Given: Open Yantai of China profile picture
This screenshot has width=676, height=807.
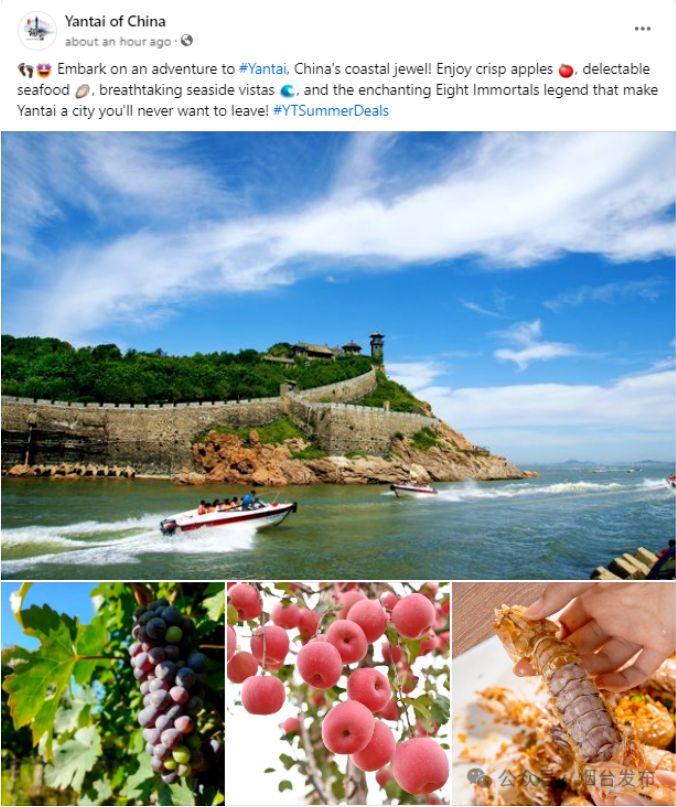Looking at the screenshot, I should click(x=37, y=31).
